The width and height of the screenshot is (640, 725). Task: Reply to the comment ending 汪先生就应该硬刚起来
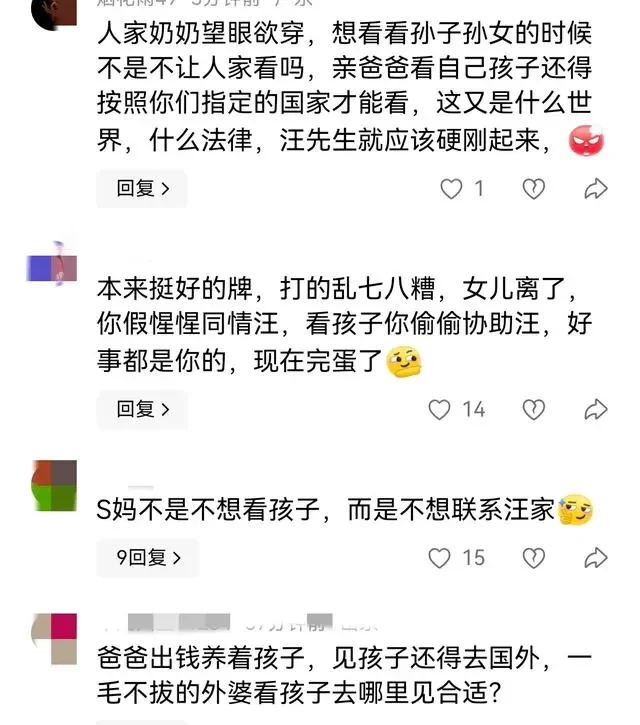coord(141,188)
